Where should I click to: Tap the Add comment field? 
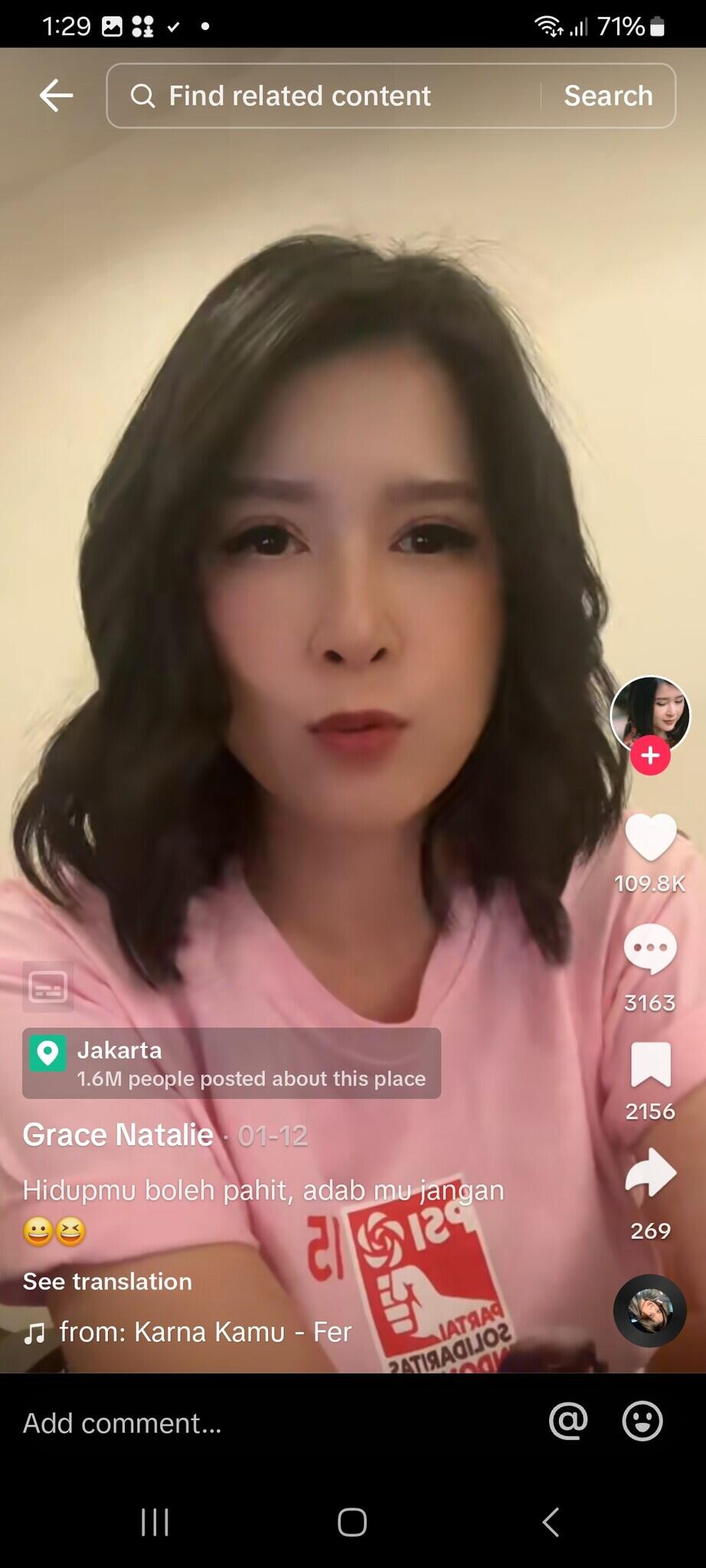[123, 1422]
